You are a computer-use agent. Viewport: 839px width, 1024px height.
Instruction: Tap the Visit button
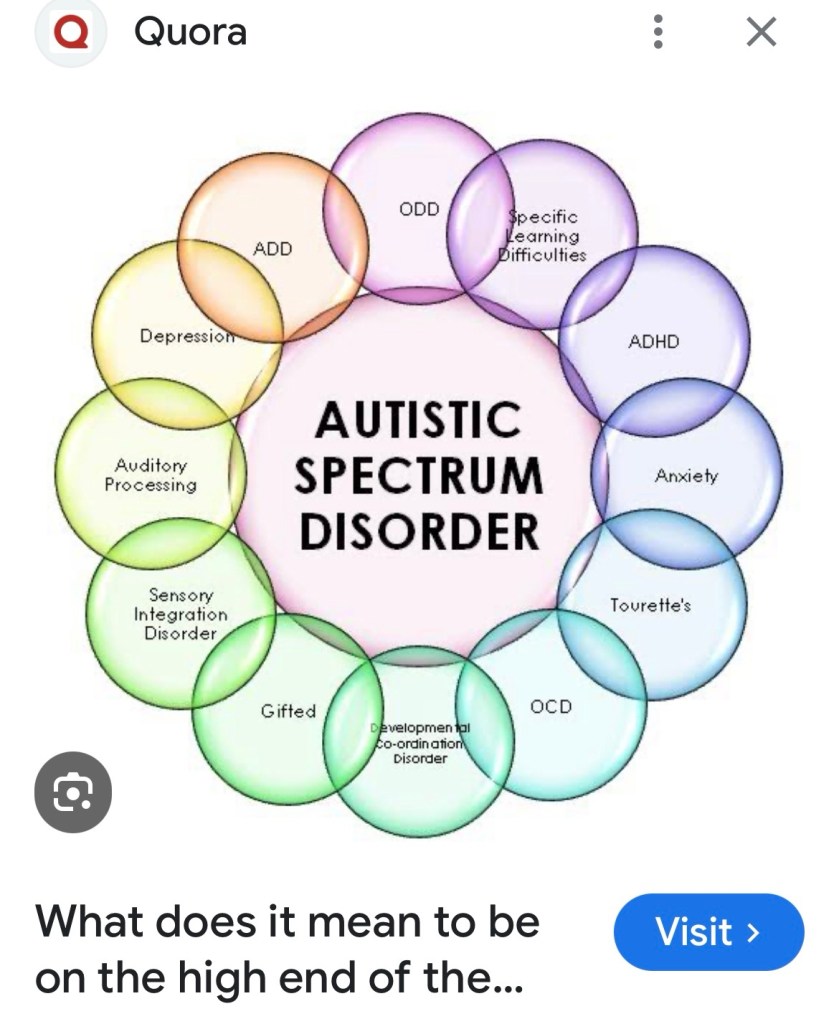(708, 932)
